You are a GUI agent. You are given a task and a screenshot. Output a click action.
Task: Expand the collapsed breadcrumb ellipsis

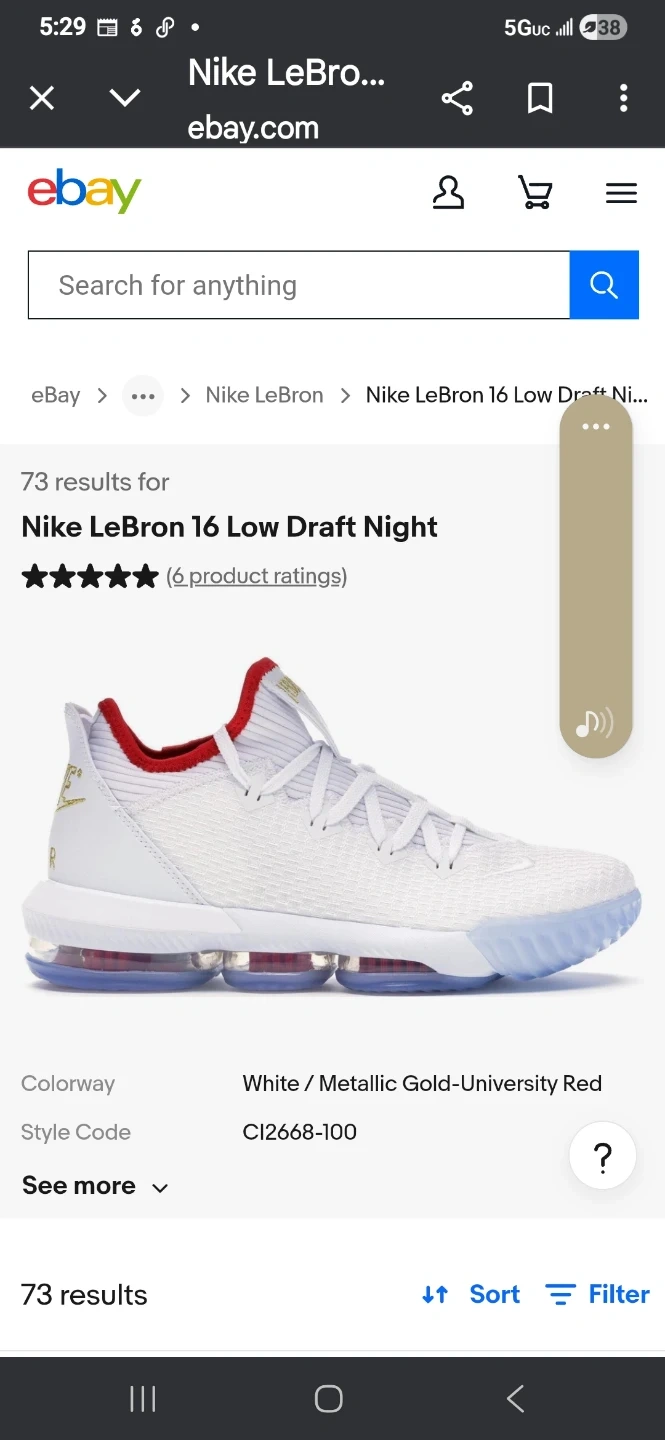coord(143,396)
